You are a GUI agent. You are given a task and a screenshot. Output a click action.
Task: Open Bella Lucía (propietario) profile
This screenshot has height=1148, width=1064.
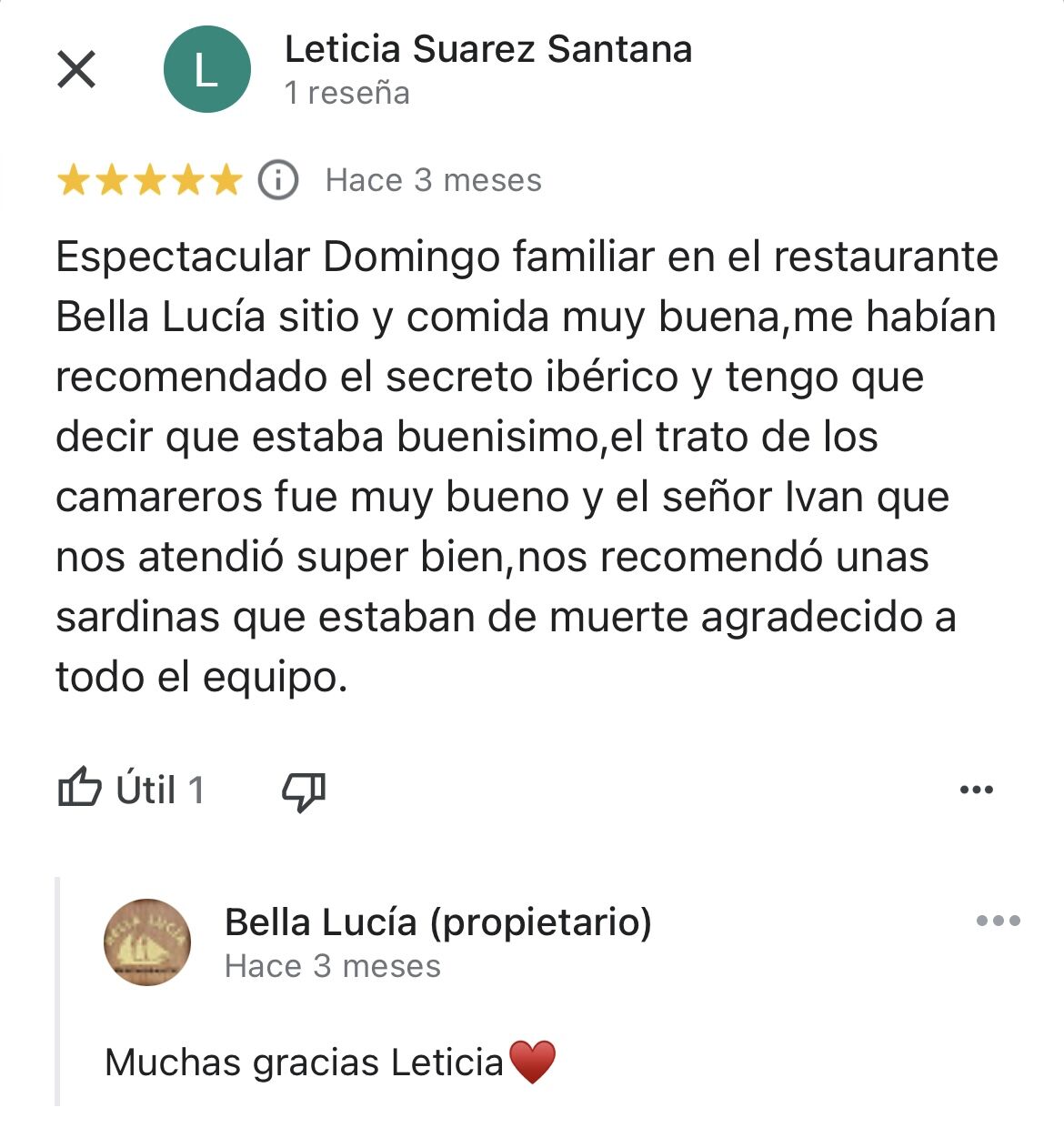(439, 923)
